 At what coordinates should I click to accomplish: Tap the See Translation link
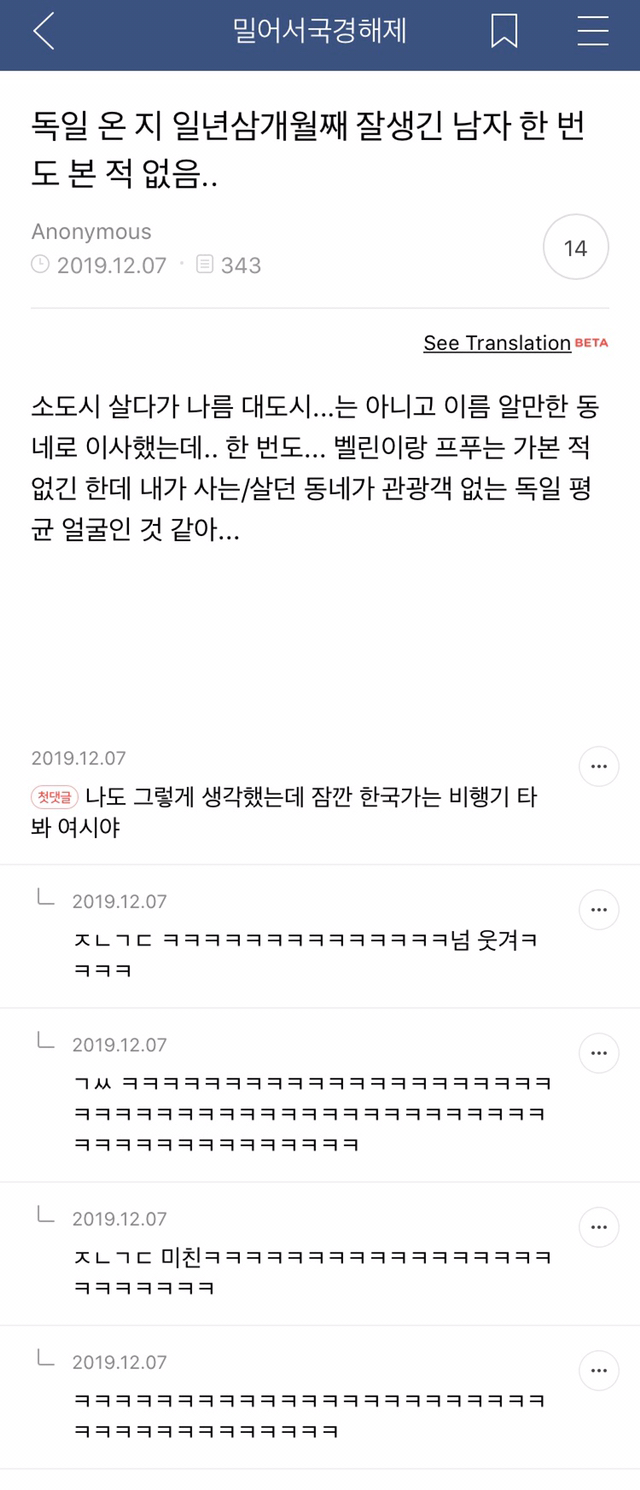[x=497, y=343]
